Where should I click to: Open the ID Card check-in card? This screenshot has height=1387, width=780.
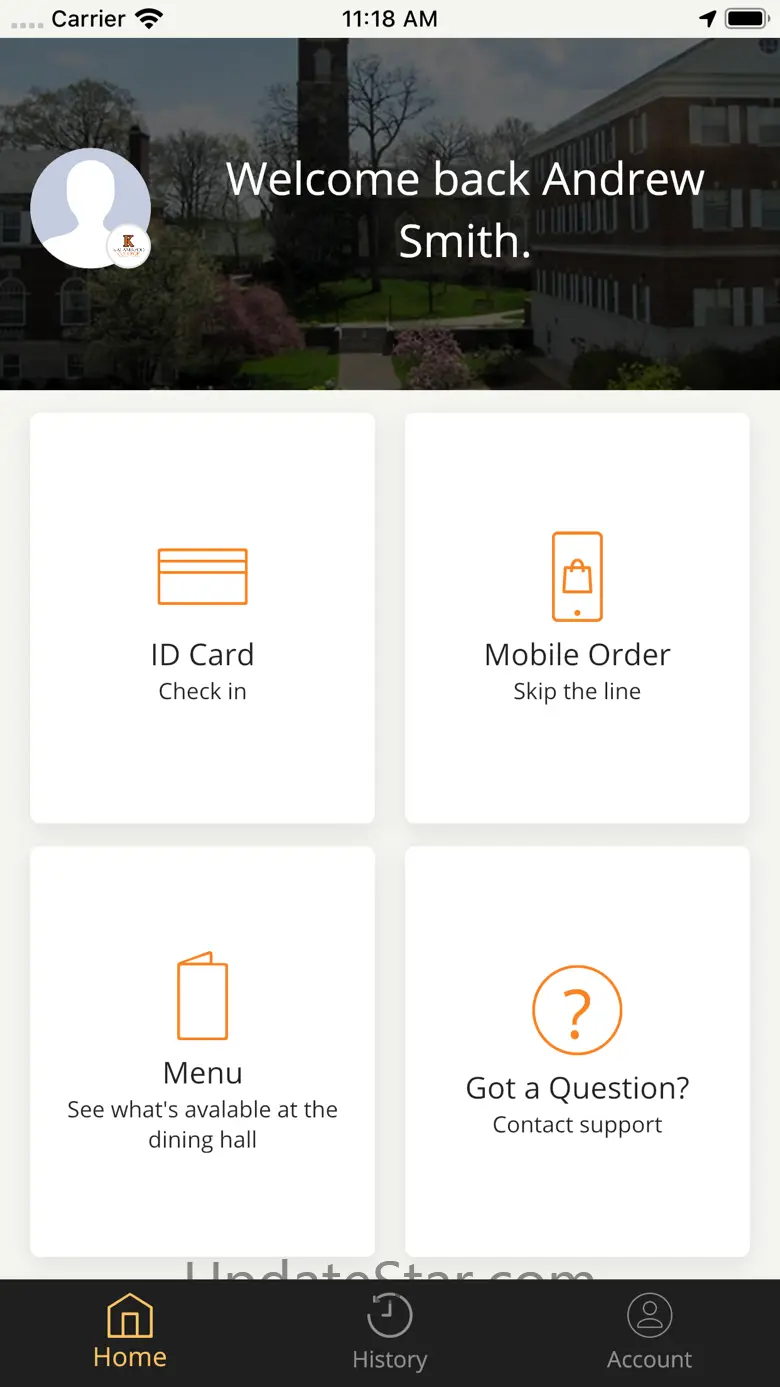tap(202, 618)
